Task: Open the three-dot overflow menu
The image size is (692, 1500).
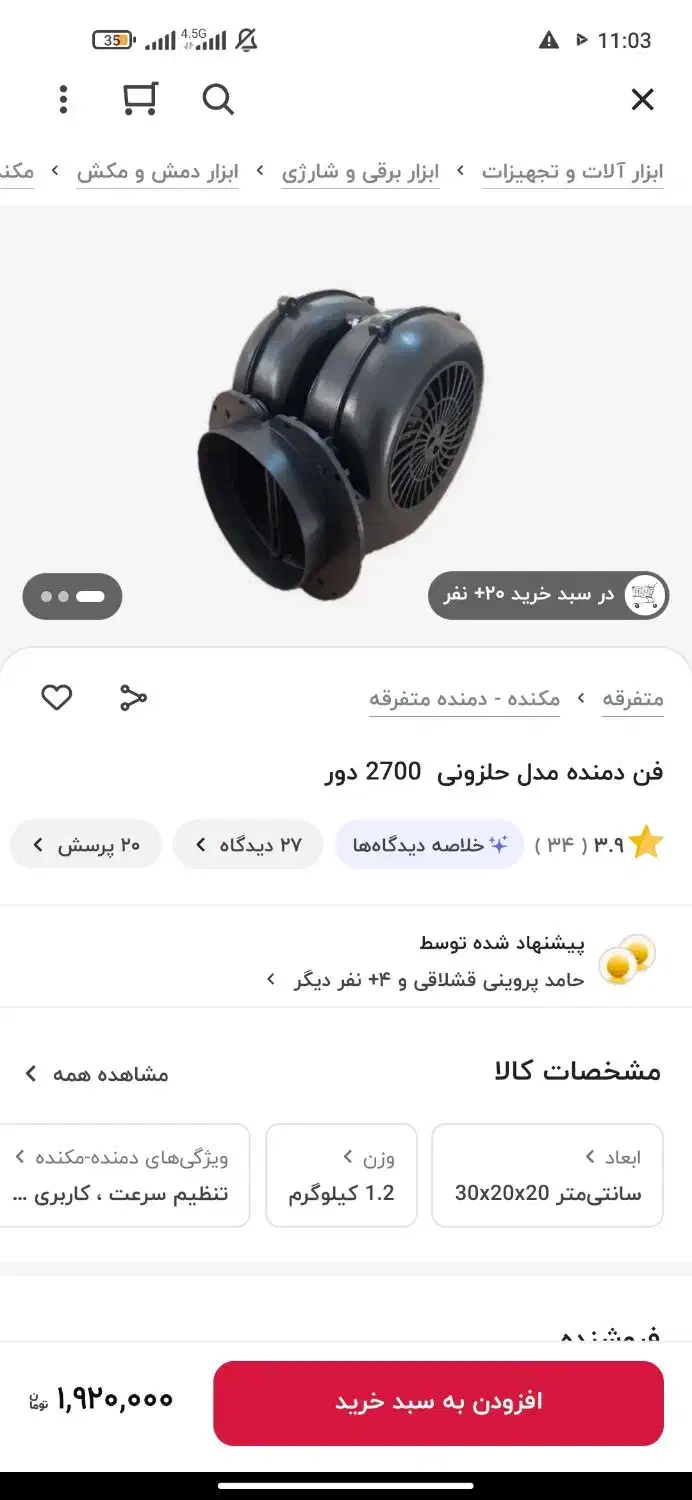Action: pos(63,99)
